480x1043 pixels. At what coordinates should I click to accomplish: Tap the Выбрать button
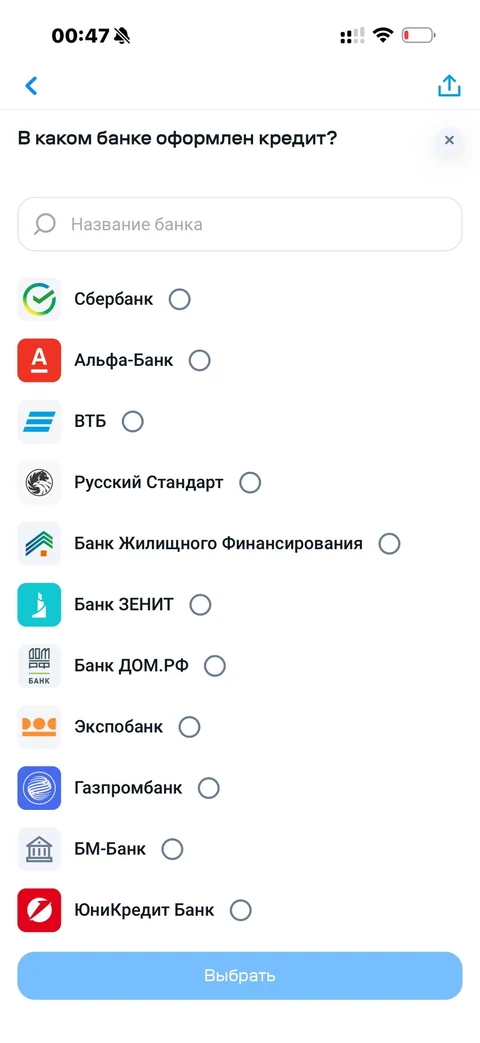[239, 976]
